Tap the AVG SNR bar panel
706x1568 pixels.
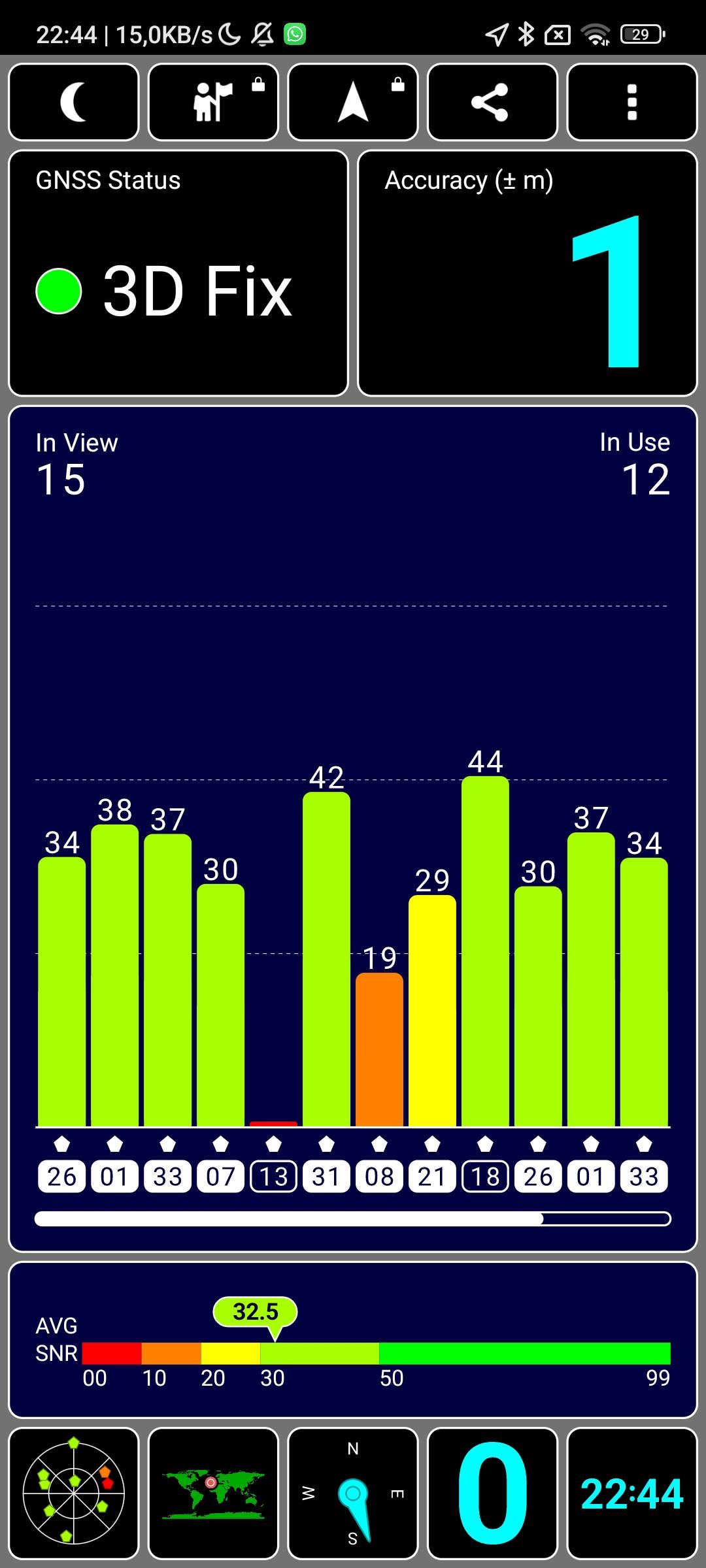(x=353, y=1340)
